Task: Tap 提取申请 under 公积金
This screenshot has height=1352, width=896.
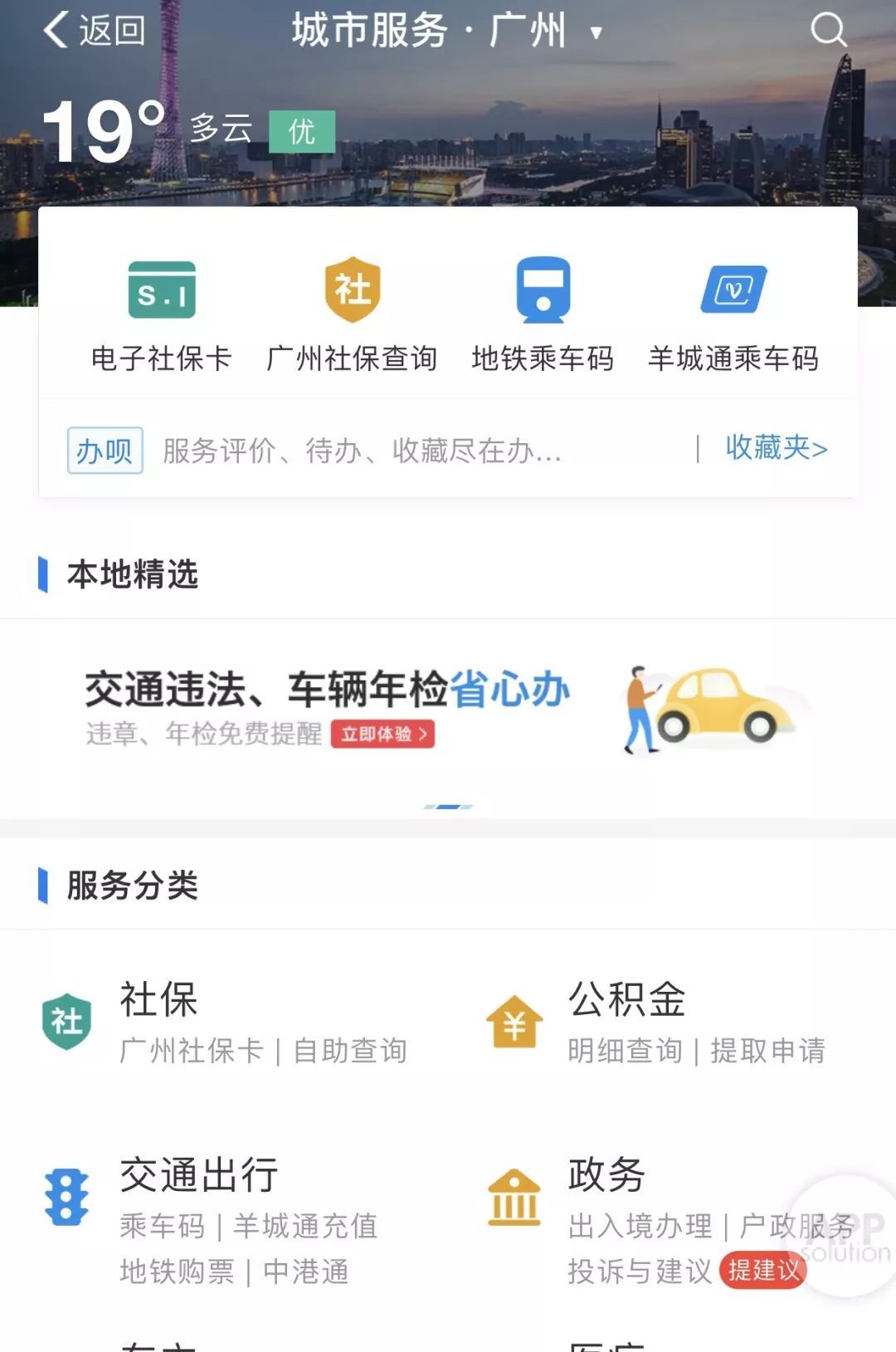Action: (x=767, y=1052)
